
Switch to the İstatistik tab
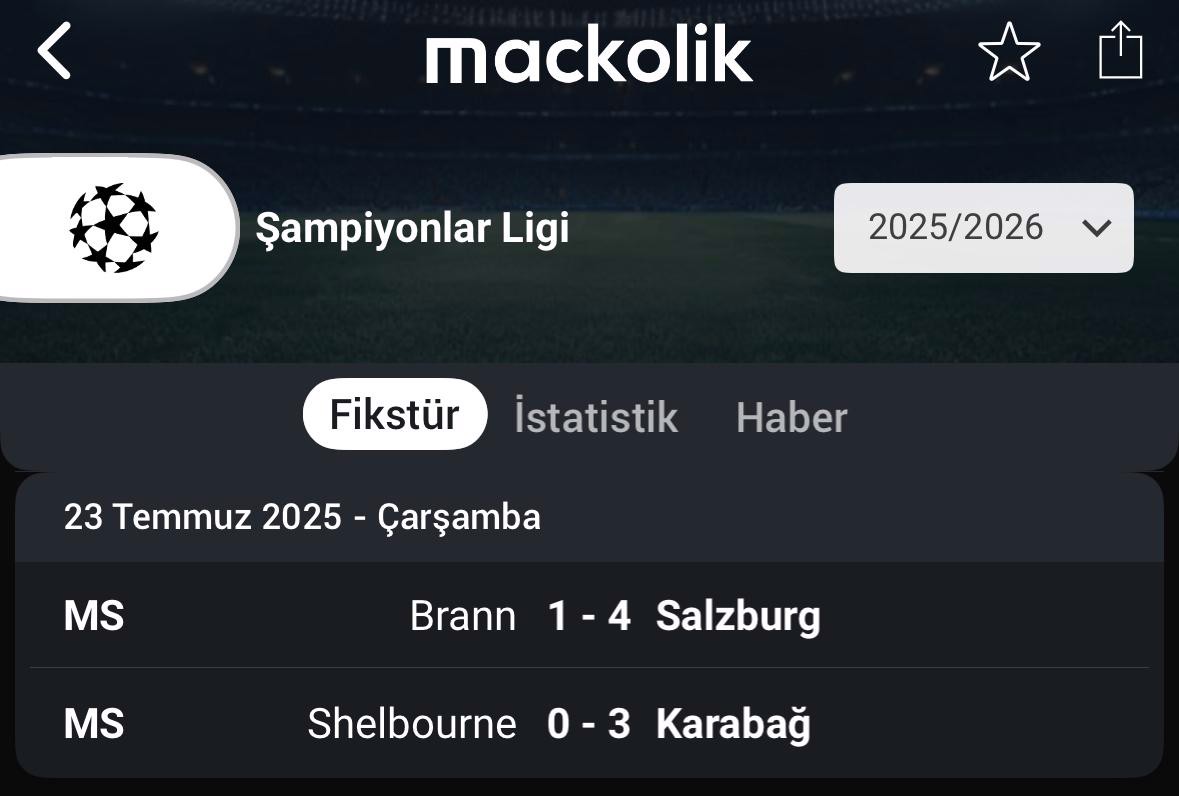pyautogui.click(x=596, y=417)
